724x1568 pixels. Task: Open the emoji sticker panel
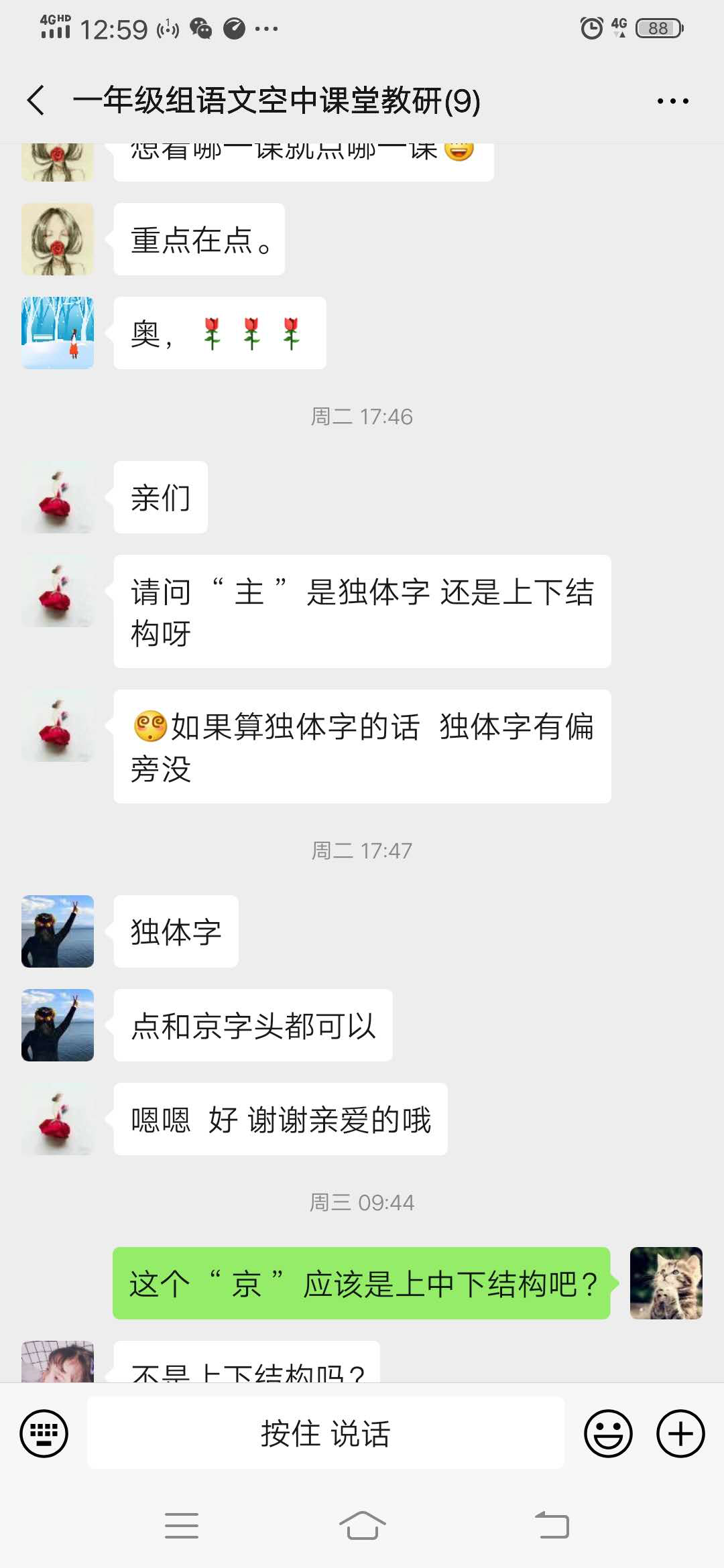click(608, 1433)
